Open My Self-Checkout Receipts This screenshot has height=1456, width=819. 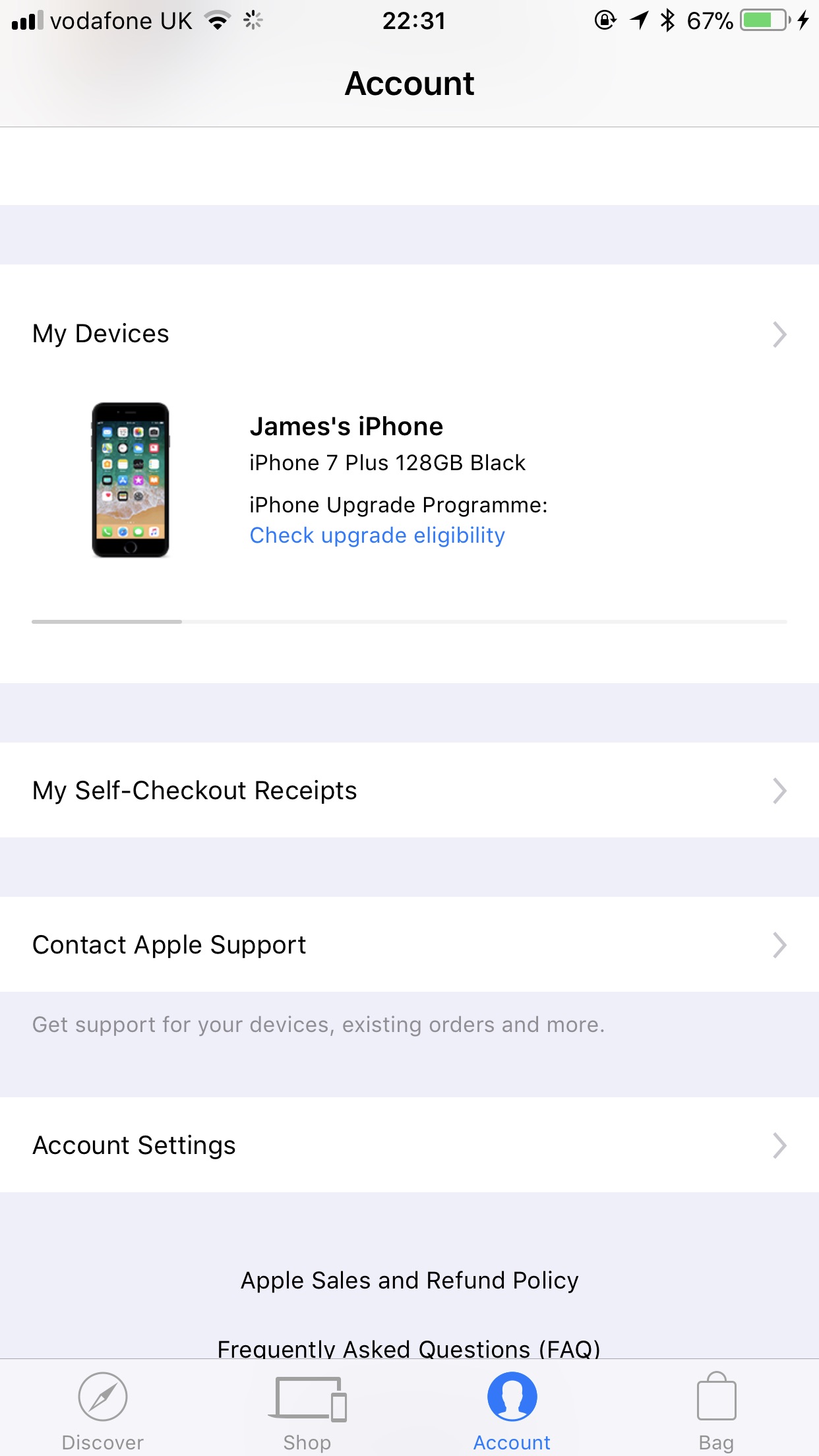click(409, 790)
